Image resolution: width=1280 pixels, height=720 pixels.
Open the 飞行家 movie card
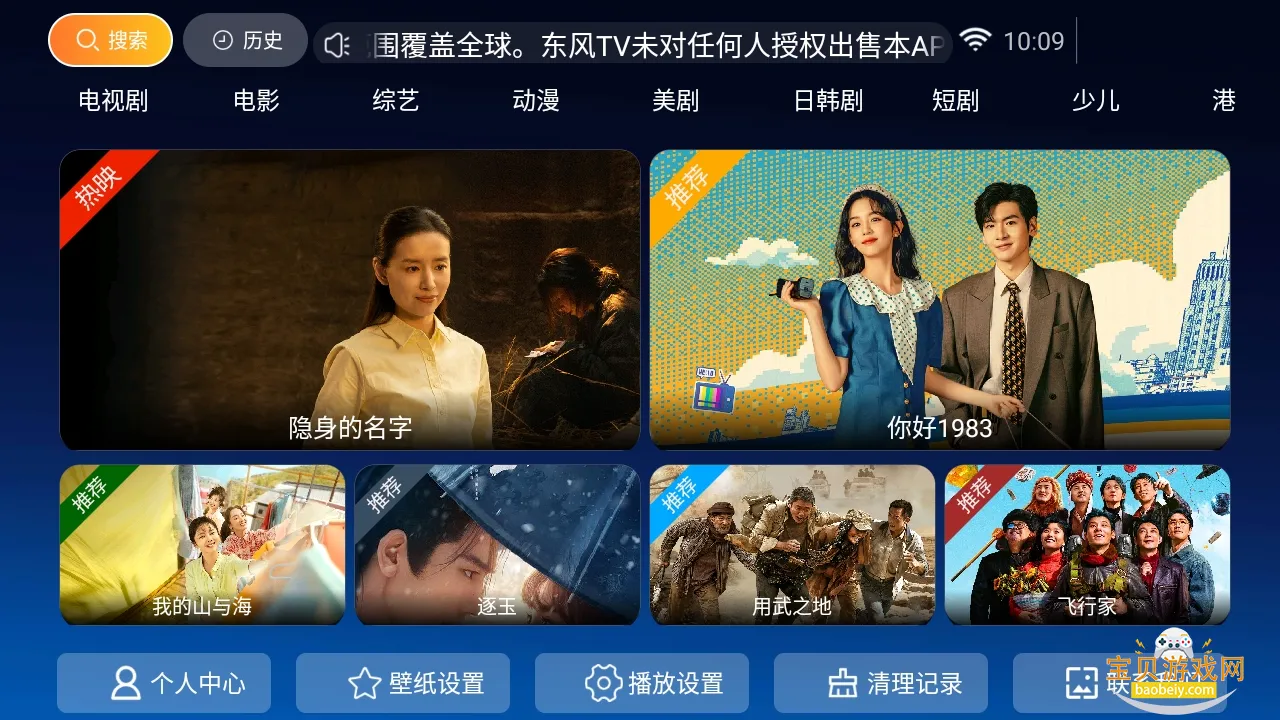(x=1087, y=545)
